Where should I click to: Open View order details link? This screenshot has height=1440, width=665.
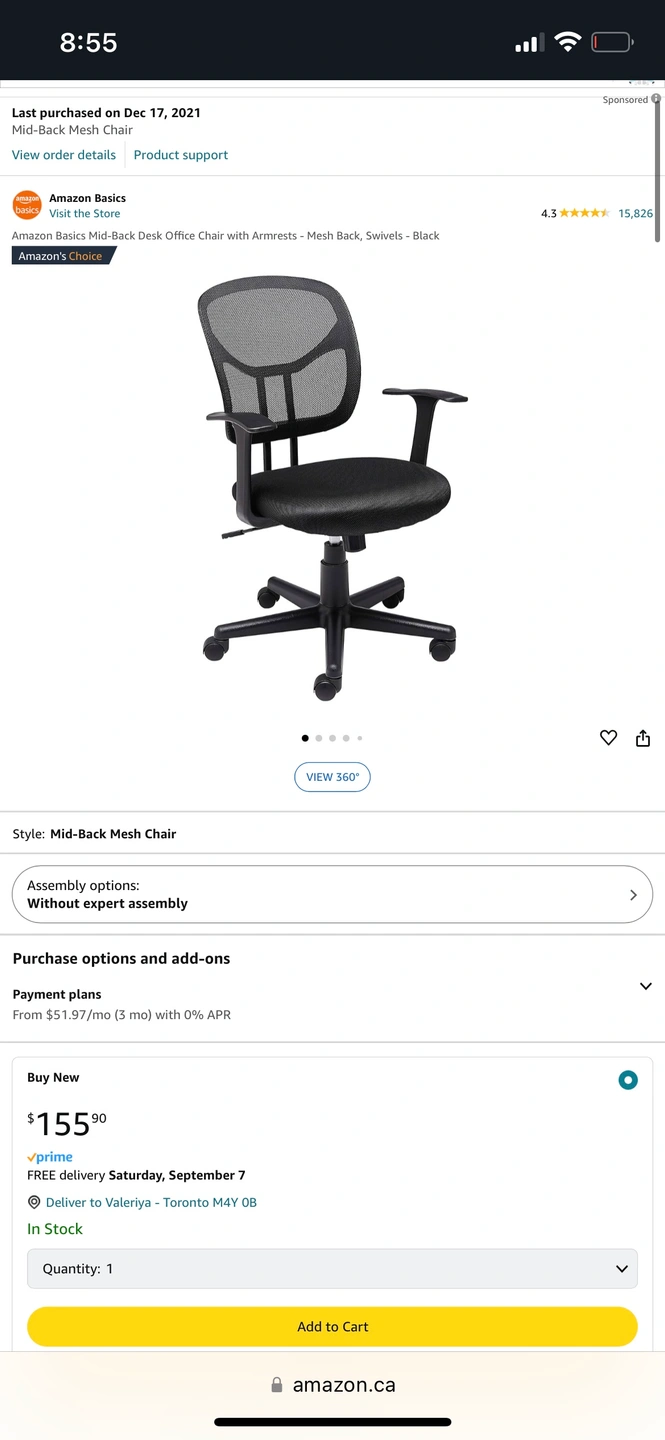coord(64,155)
